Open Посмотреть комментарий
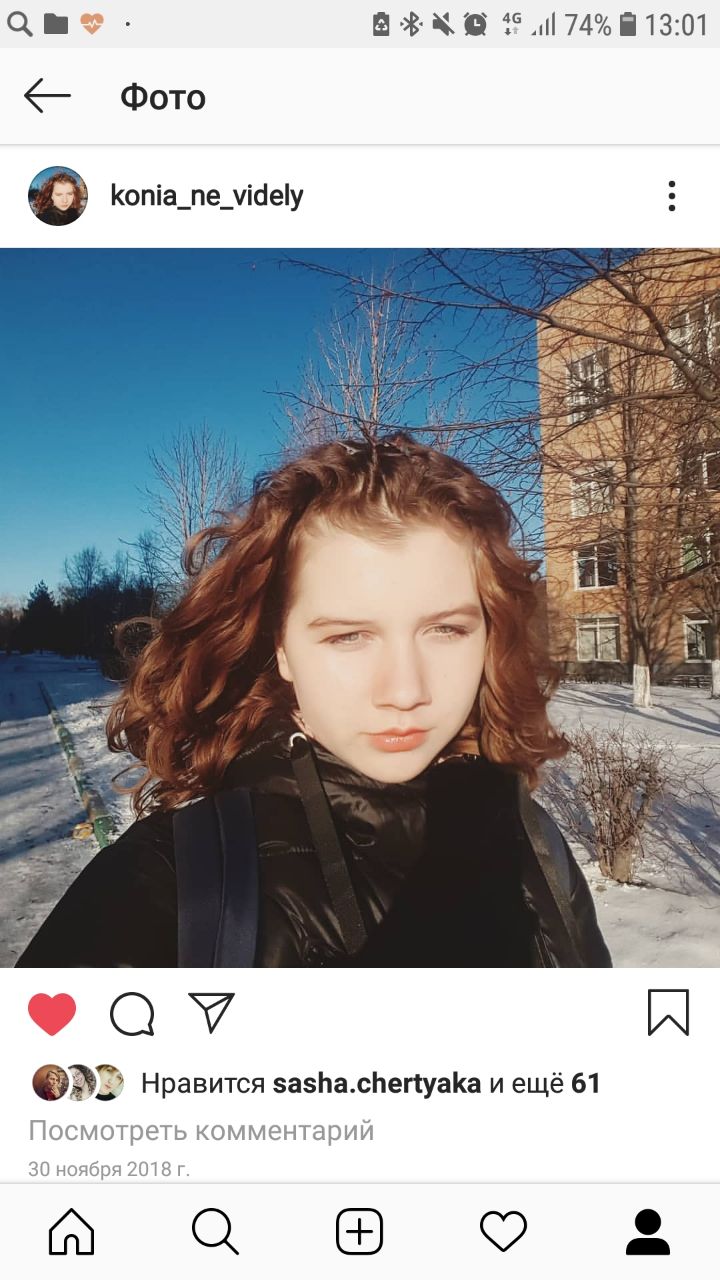 (x=201, y=1131)
